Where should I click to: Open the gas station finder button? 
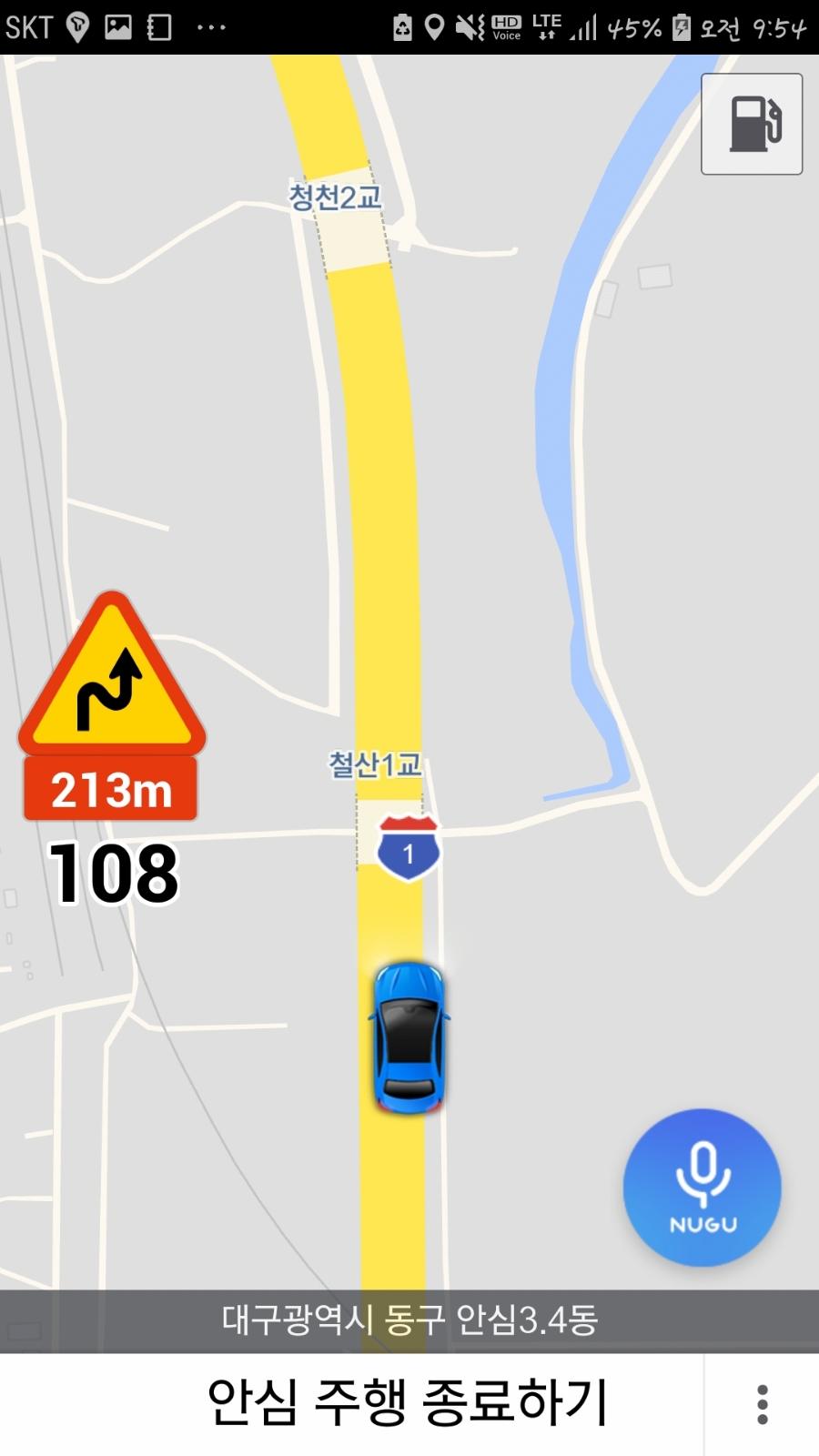click(752, 124)
